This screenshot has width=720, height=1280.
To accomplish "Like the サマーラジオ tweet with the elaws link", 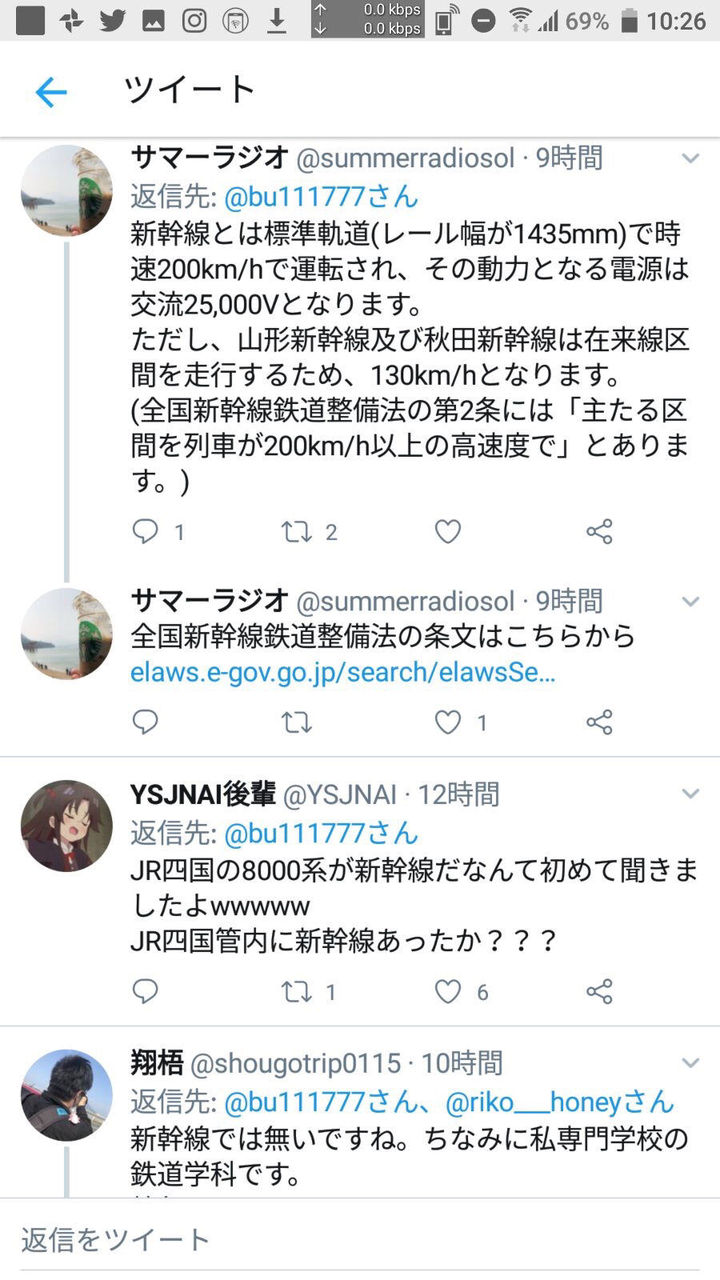I will click(x=447, y=722).
